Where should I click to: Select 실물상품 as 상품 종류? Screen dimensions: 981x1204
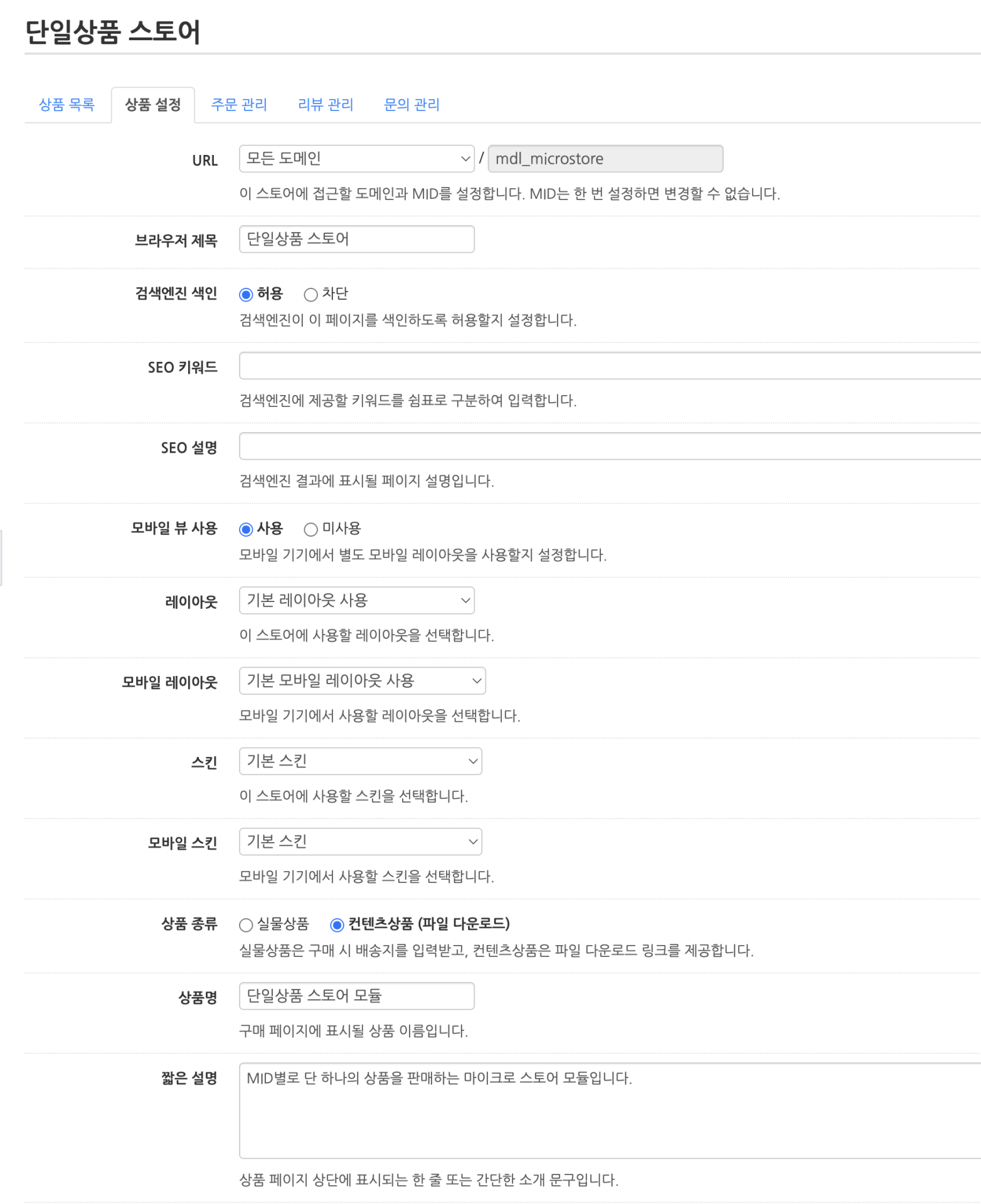(246, 924)
